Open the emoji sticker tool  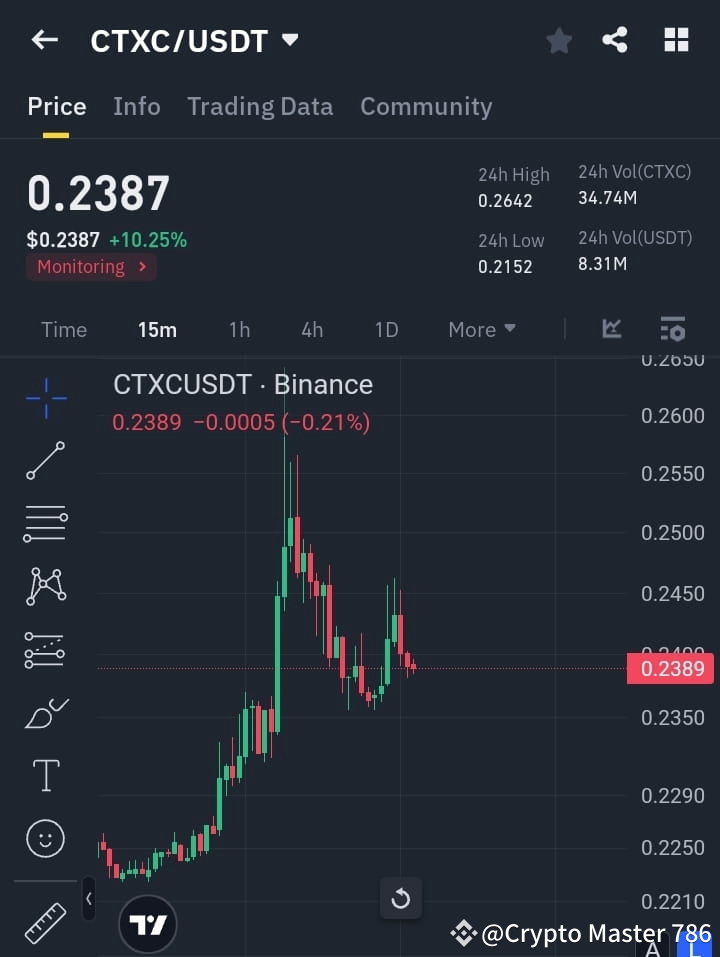point(45,838)
